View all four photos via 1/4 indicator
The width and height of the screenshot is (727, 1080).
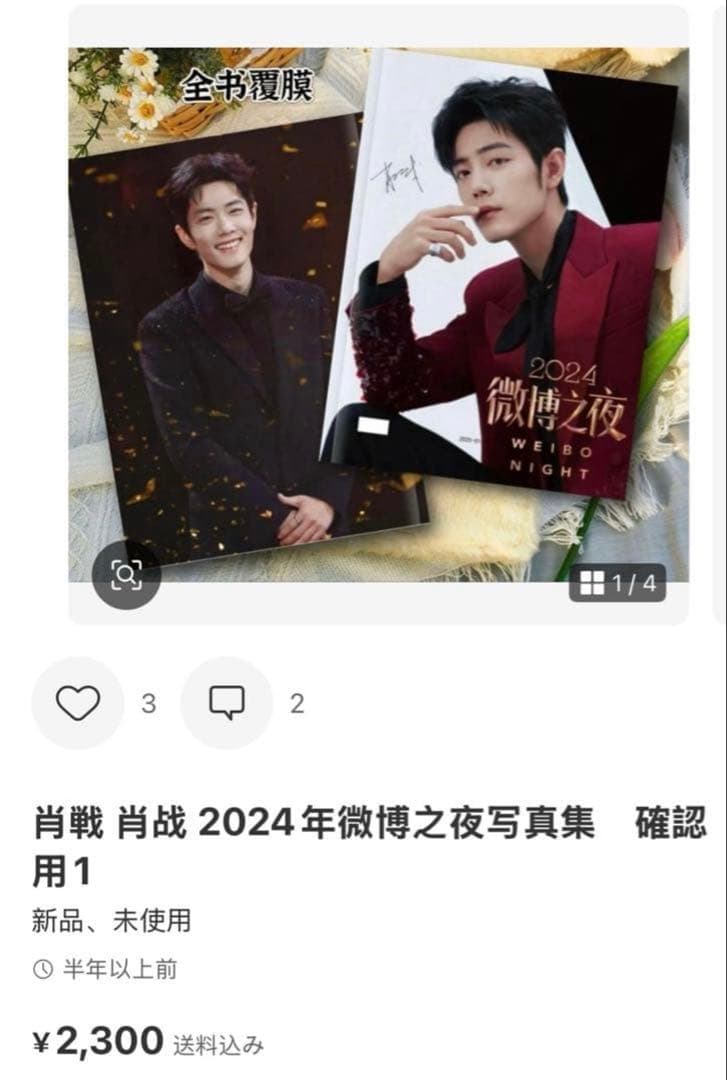[x=617, y=583]
